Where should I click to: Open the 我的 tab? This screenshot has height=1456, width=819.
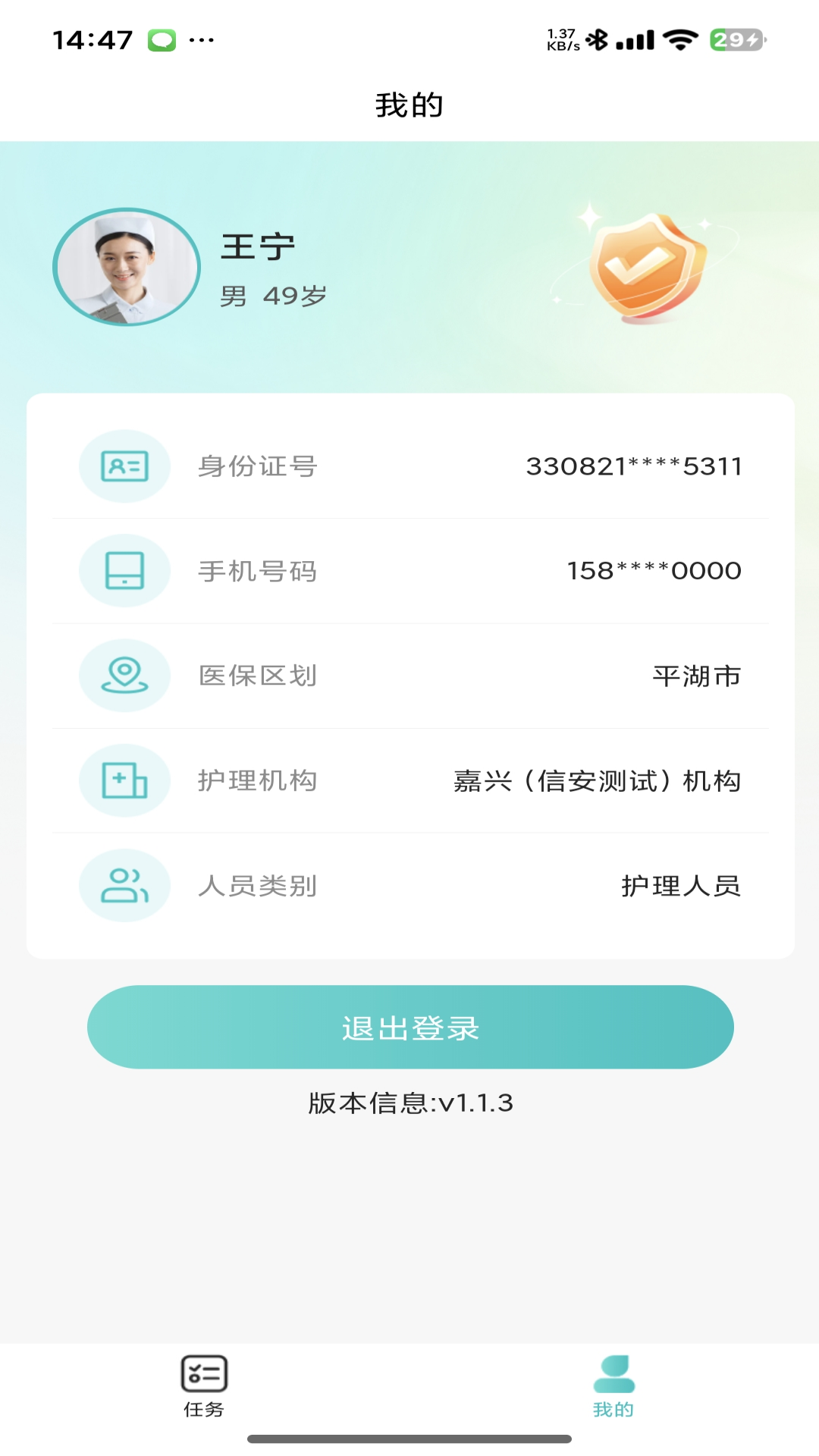(613, 1385)
